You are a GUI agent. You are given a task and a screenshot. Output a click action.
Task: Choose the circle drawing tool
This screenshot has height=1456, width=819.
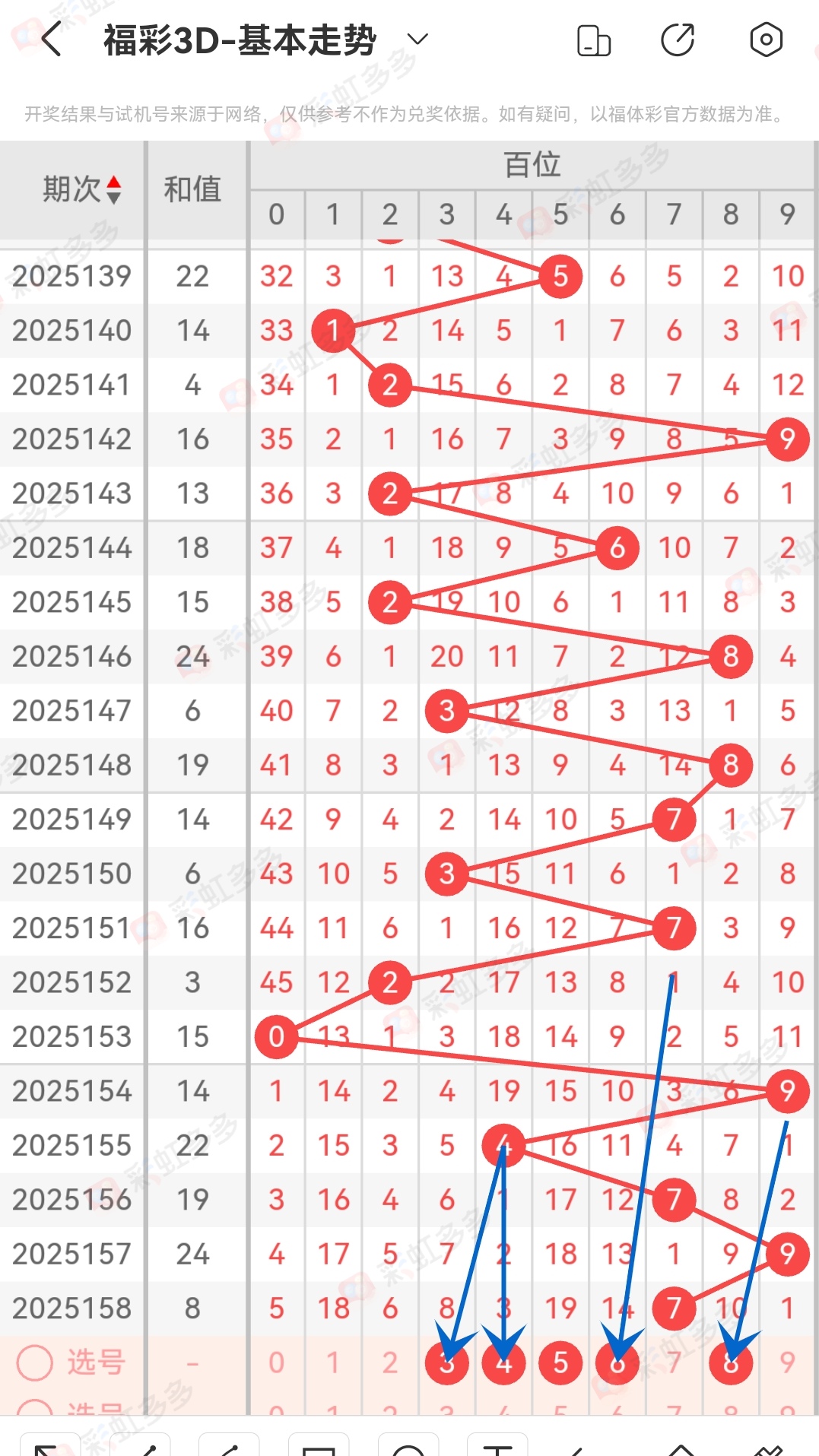coord(409,1446)
